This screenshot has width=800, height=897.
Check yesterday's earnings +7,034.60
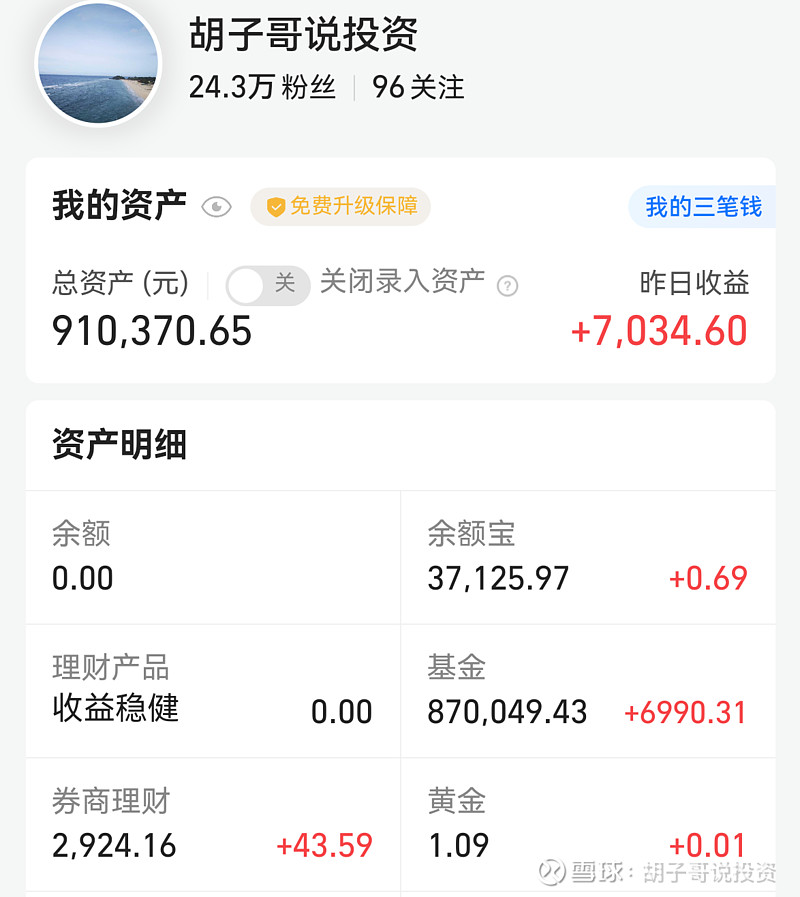(x=655, y=331)
